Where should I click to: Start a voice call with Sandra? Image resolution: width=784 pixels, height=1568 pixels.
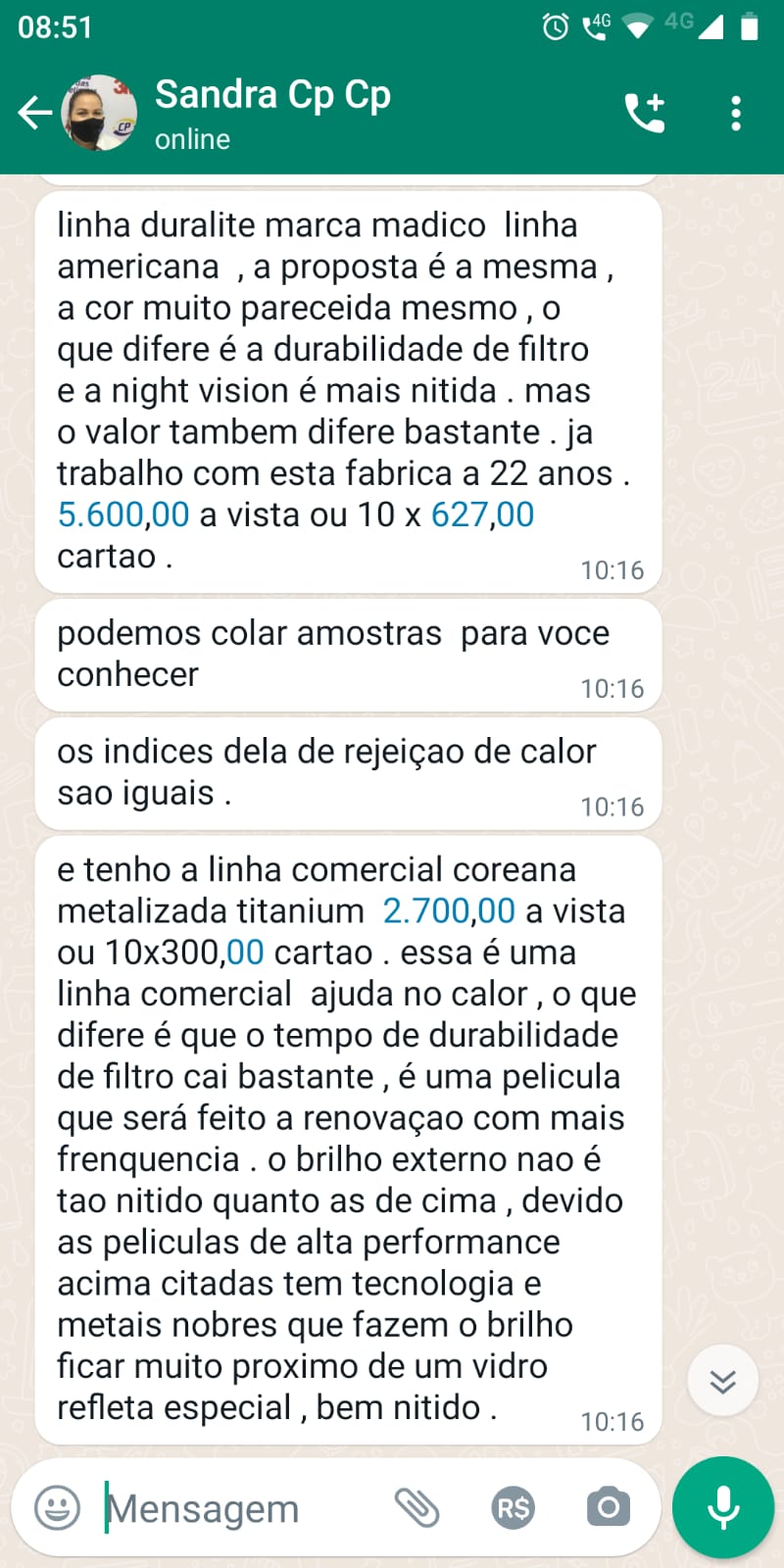(x=645, y=113)
